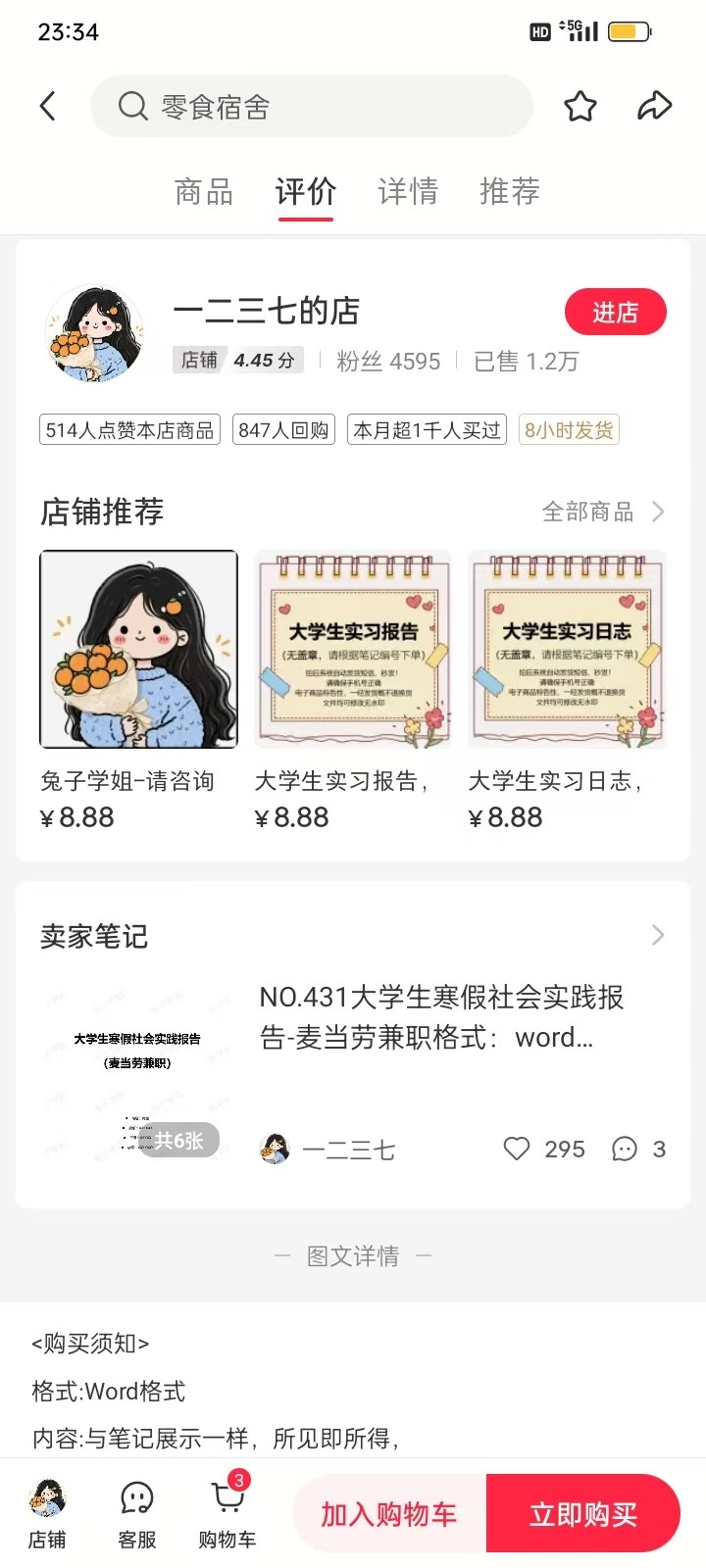Select the 大学生实习报告 product thumbnail
This screenshot has width=706, height=1568.
(x=353, y=649)
